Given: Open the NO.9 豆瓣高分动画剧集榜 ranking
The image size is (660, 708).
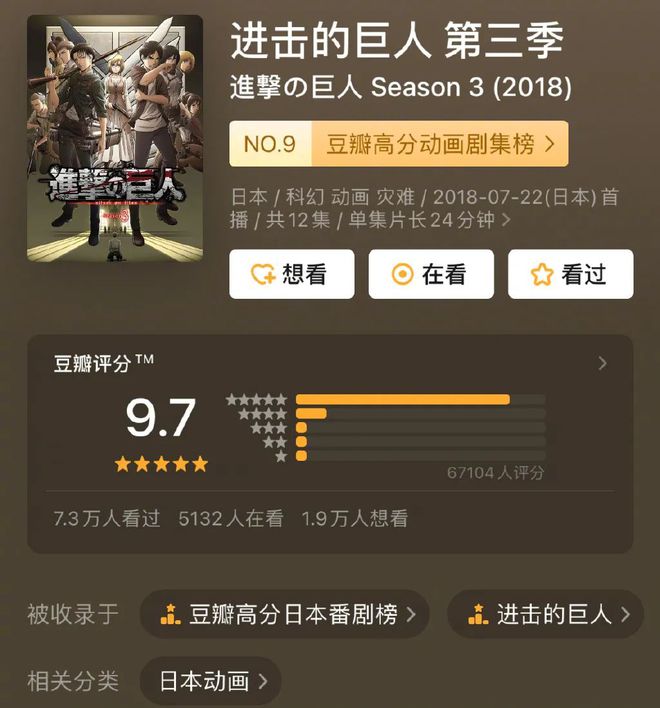Looking at the screenshot, I should click(398, 144).
